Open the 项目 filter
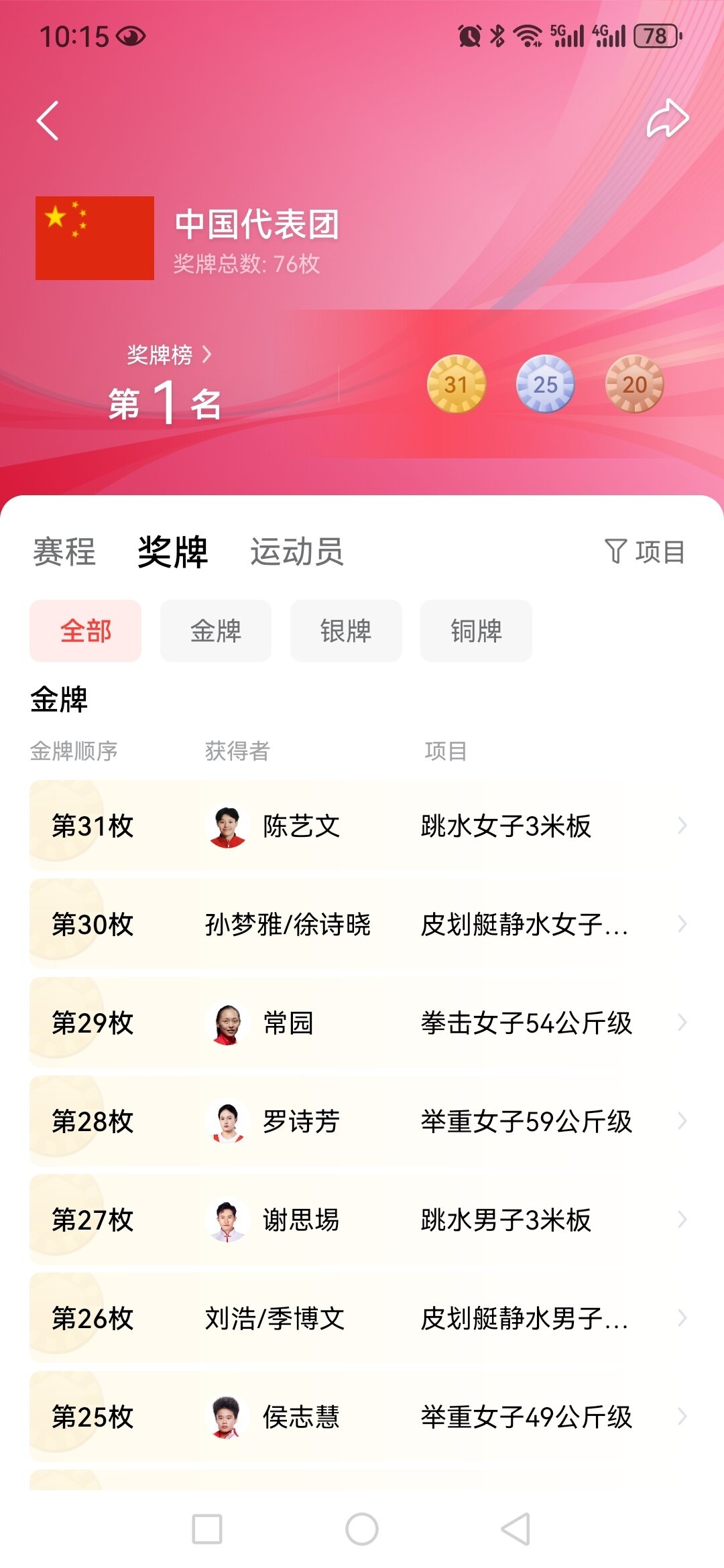The width and height of the screenshot is (724, 1568). [645, 552]
